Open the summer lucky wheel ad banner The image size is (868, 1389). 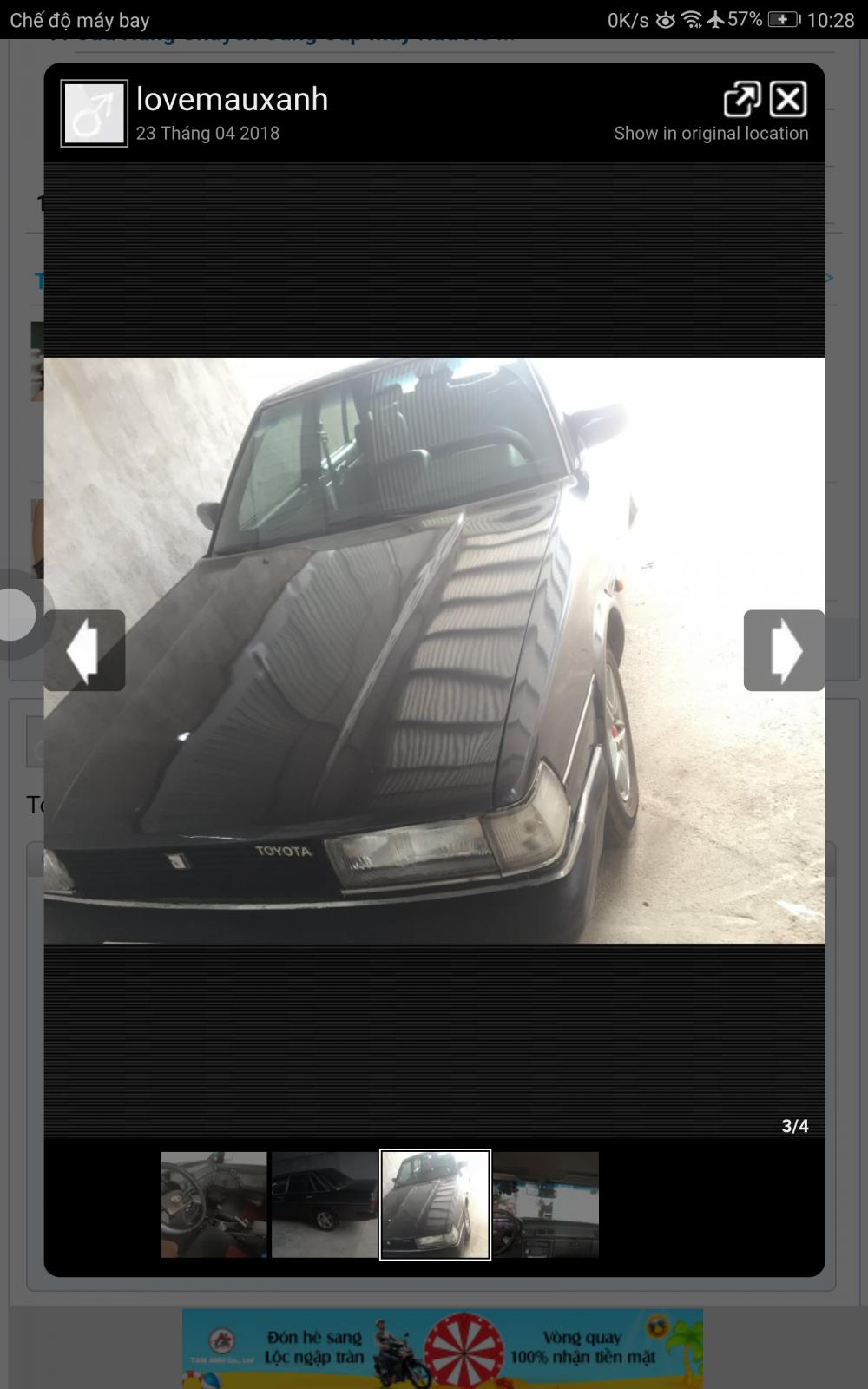point(442,1348)
